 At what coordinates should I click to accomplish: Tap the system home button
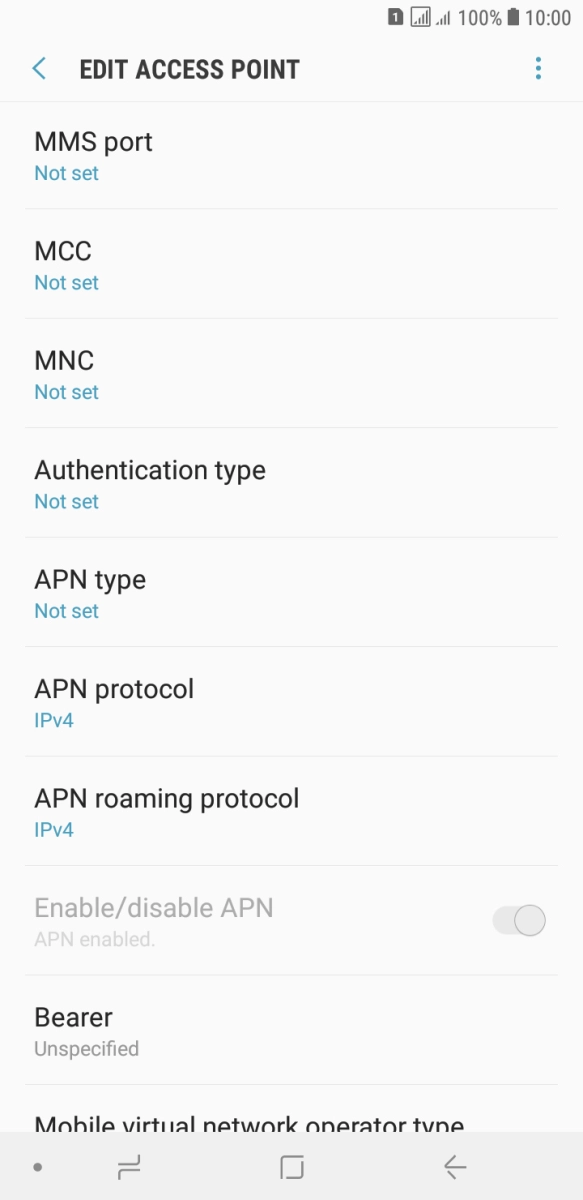click(x=292, y=1167)
